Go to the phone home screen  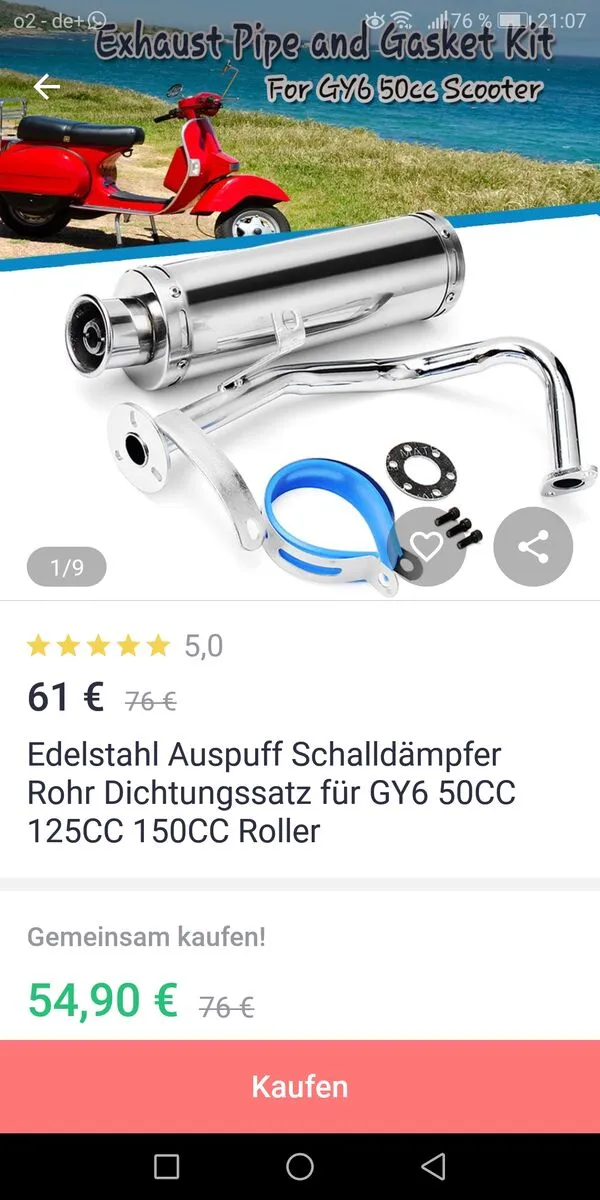click(300, 1166)
